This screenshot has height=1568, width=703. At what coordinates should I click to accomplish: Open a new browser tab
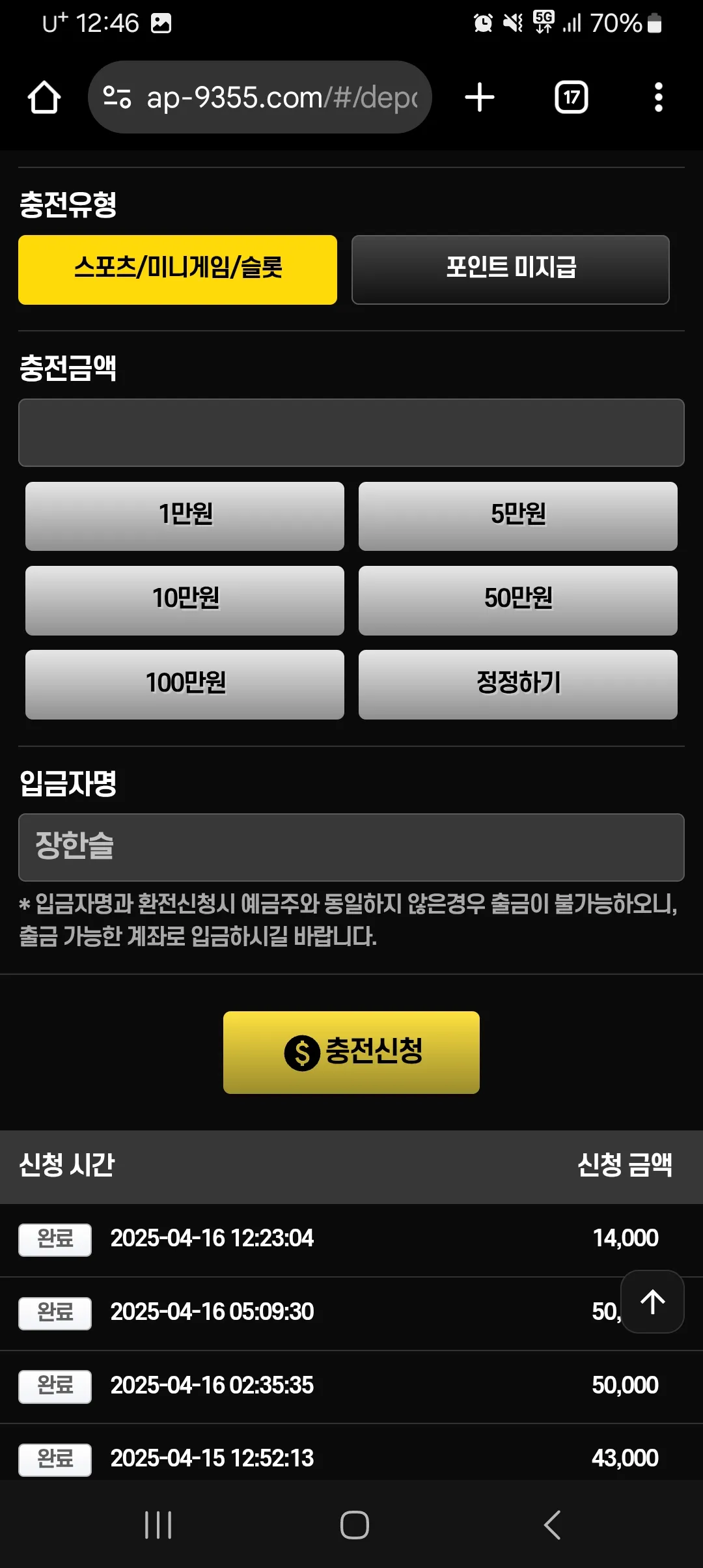pos(480,98)
